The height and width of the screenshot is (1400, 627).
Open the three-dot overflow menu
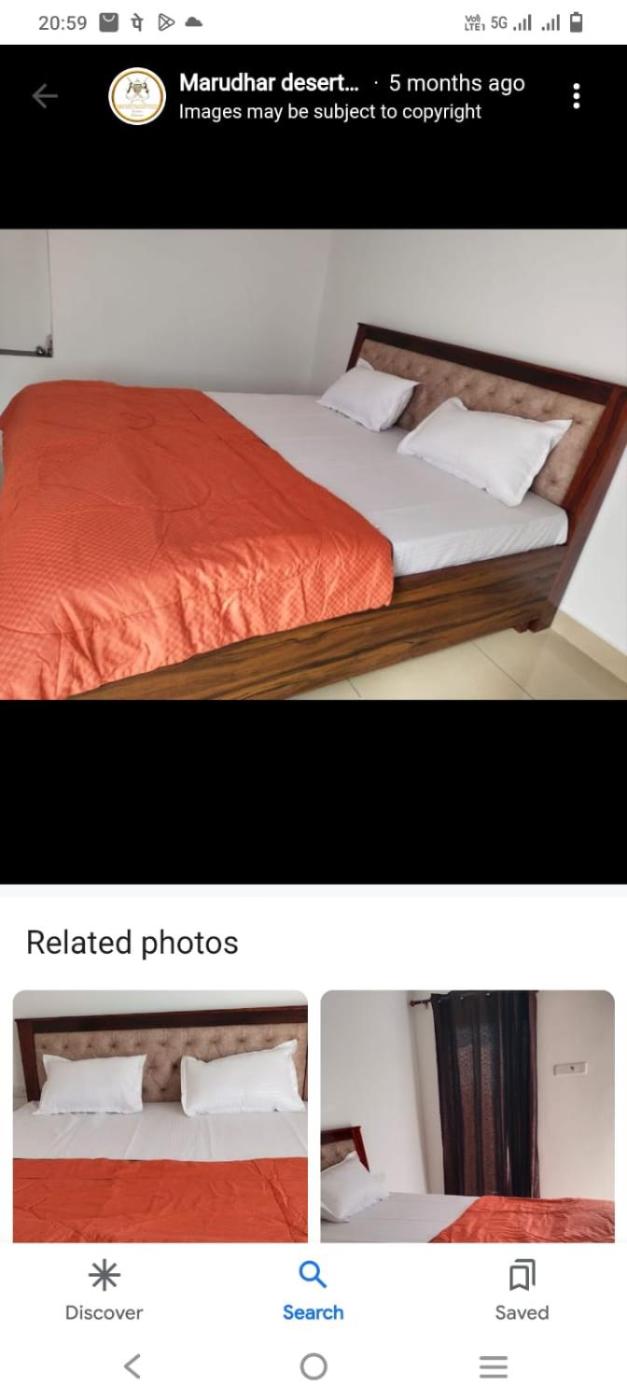click(x=576, y=96)
